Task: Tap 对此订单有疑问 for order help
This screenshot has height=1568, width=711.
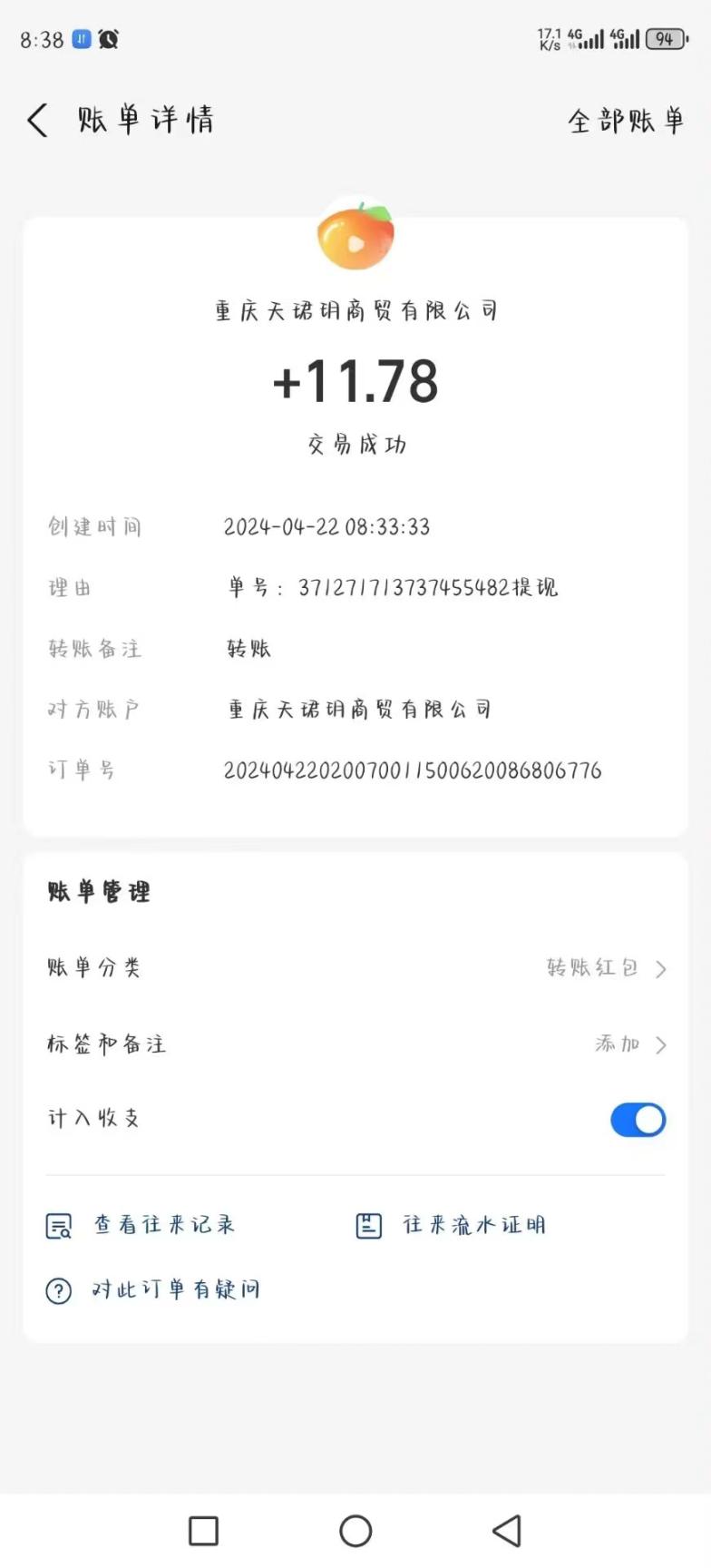Action: [x=176, y=1289]
